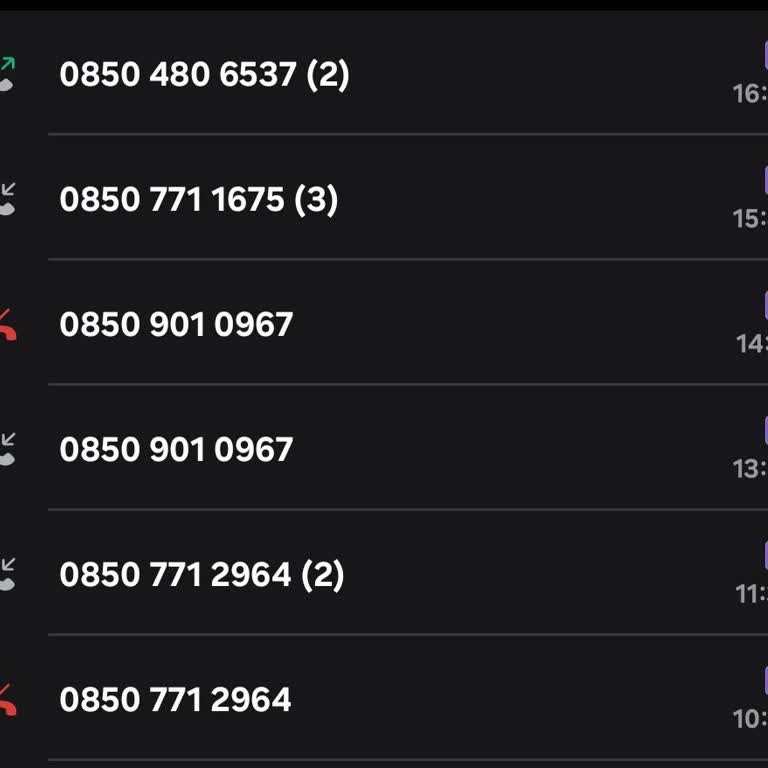Viewport: 768px width, 768px height.
Task: Select the missed call from 0850 901 0967
Action: [x=176, y=325]
